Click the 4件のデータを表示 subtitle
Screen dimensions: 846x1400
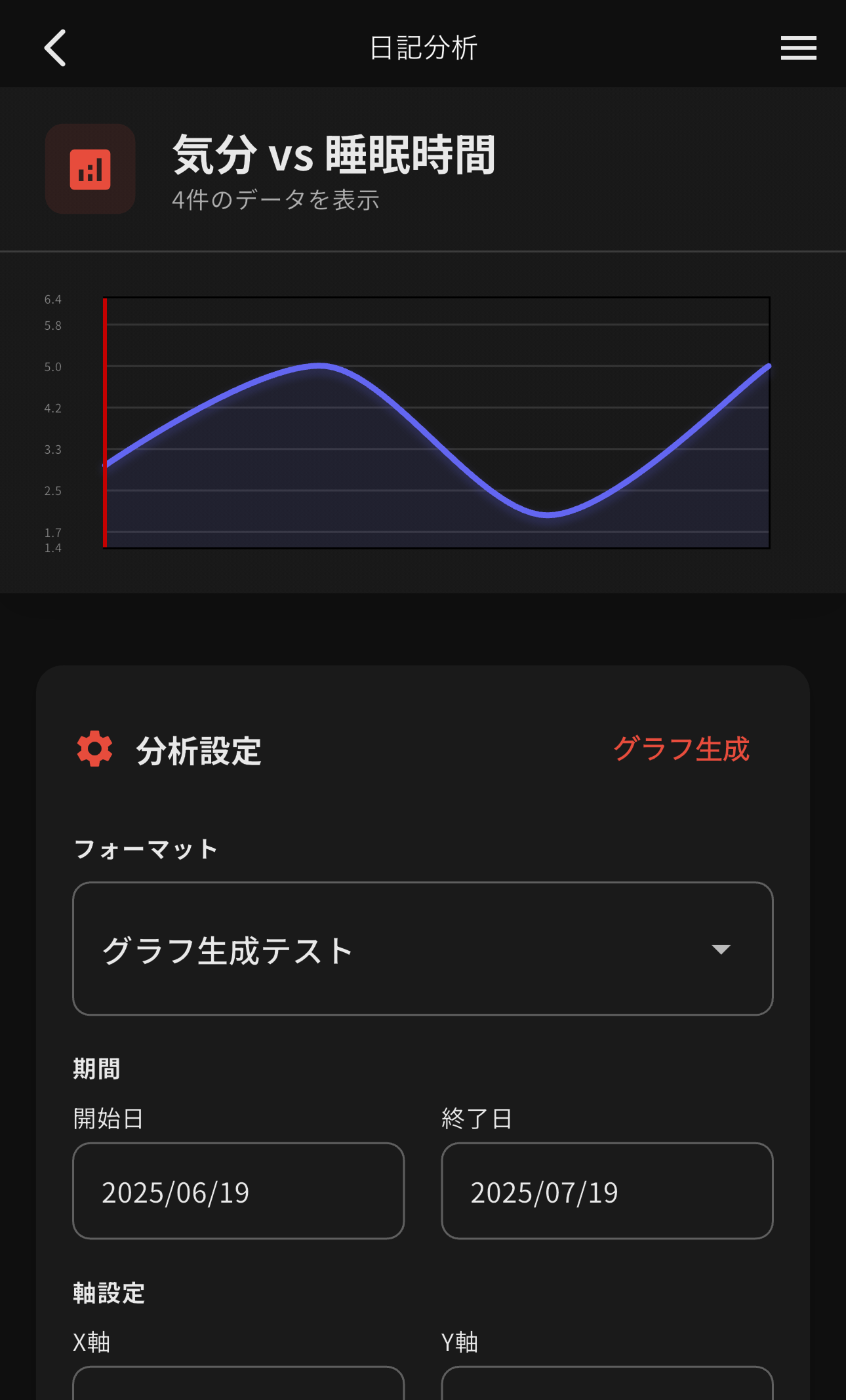(x=275, y=201)
